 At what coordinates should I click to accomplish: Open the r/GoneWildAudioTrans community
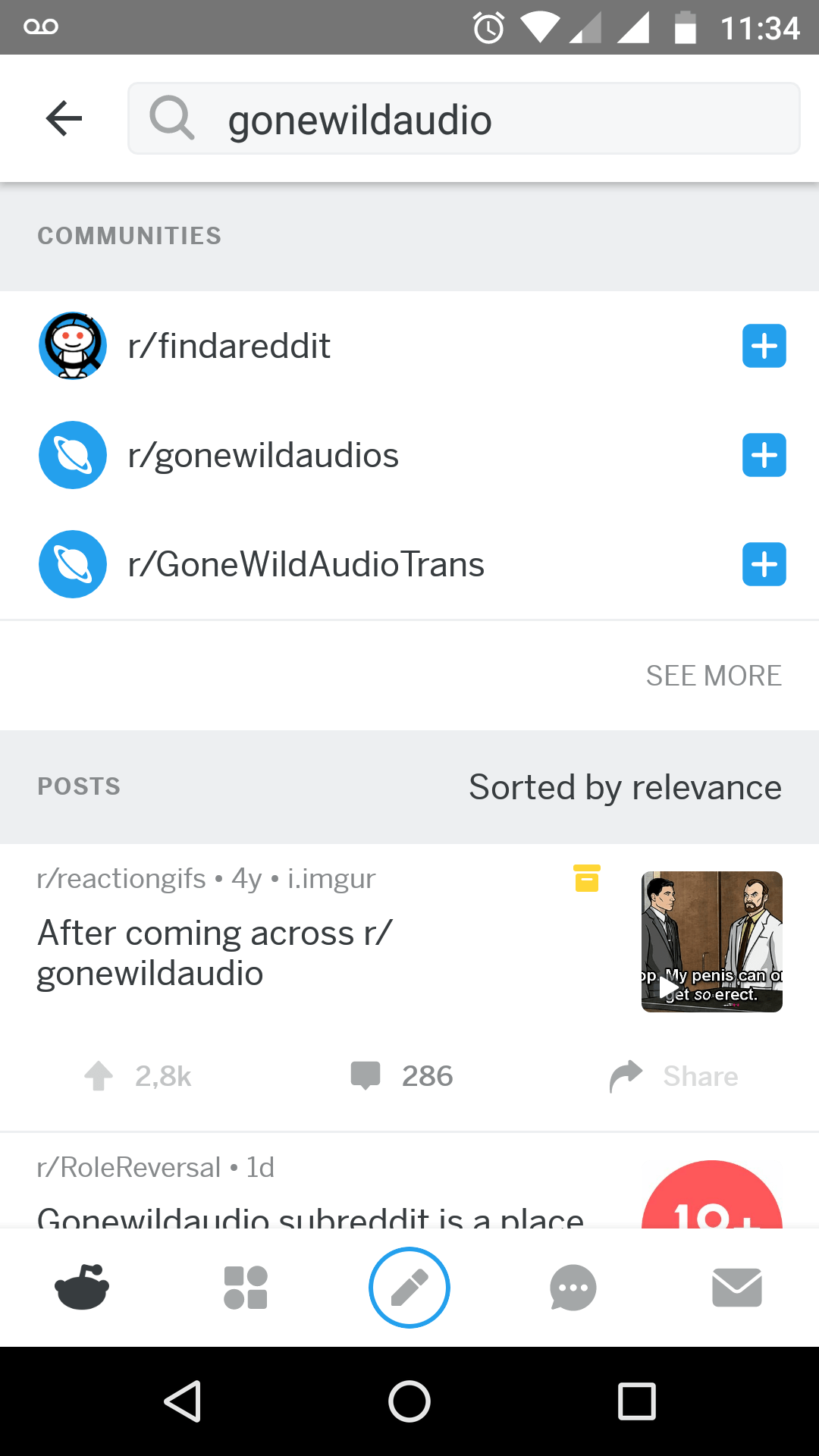306,564
